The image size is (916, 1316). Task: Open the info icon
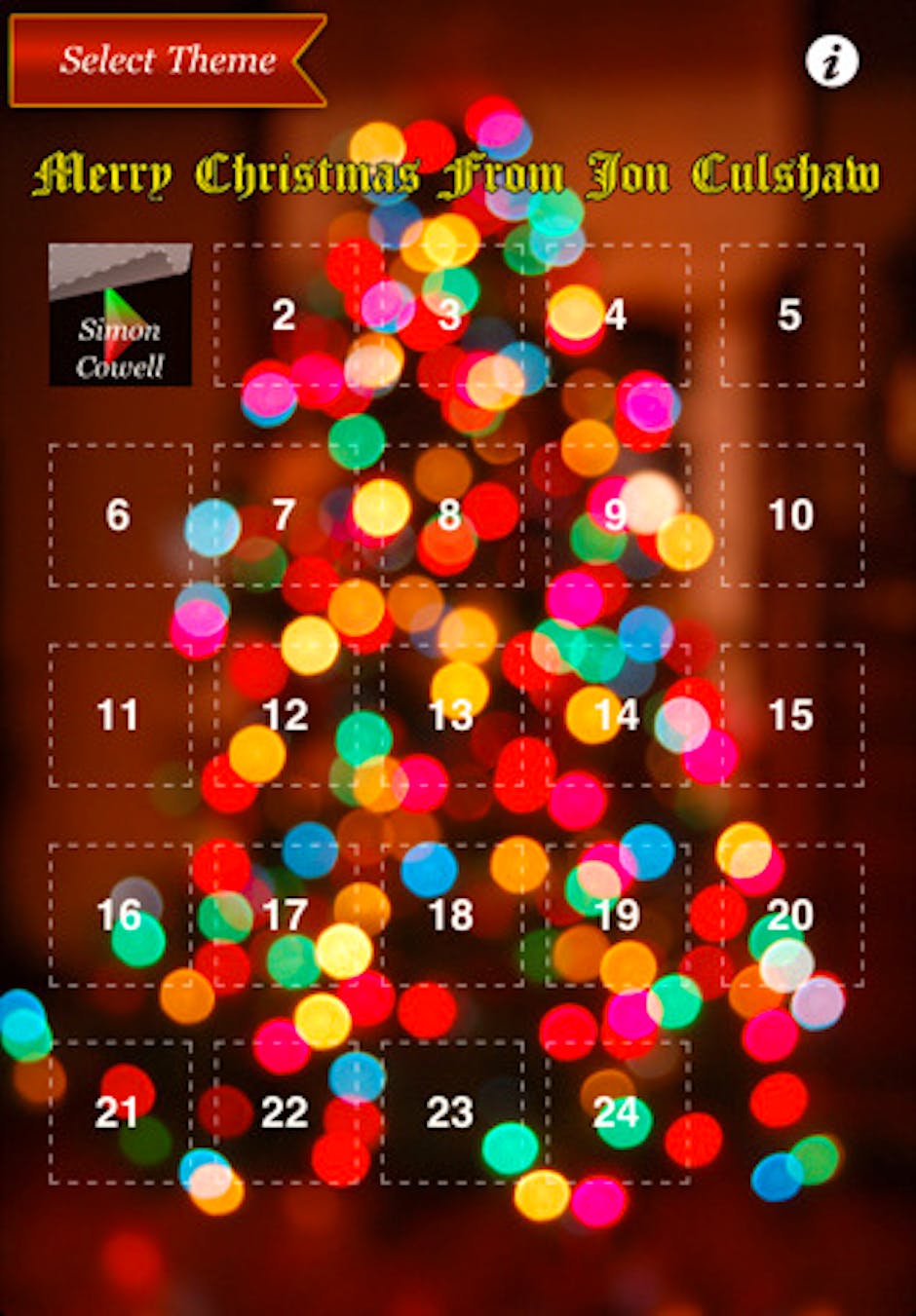(831, 62)
